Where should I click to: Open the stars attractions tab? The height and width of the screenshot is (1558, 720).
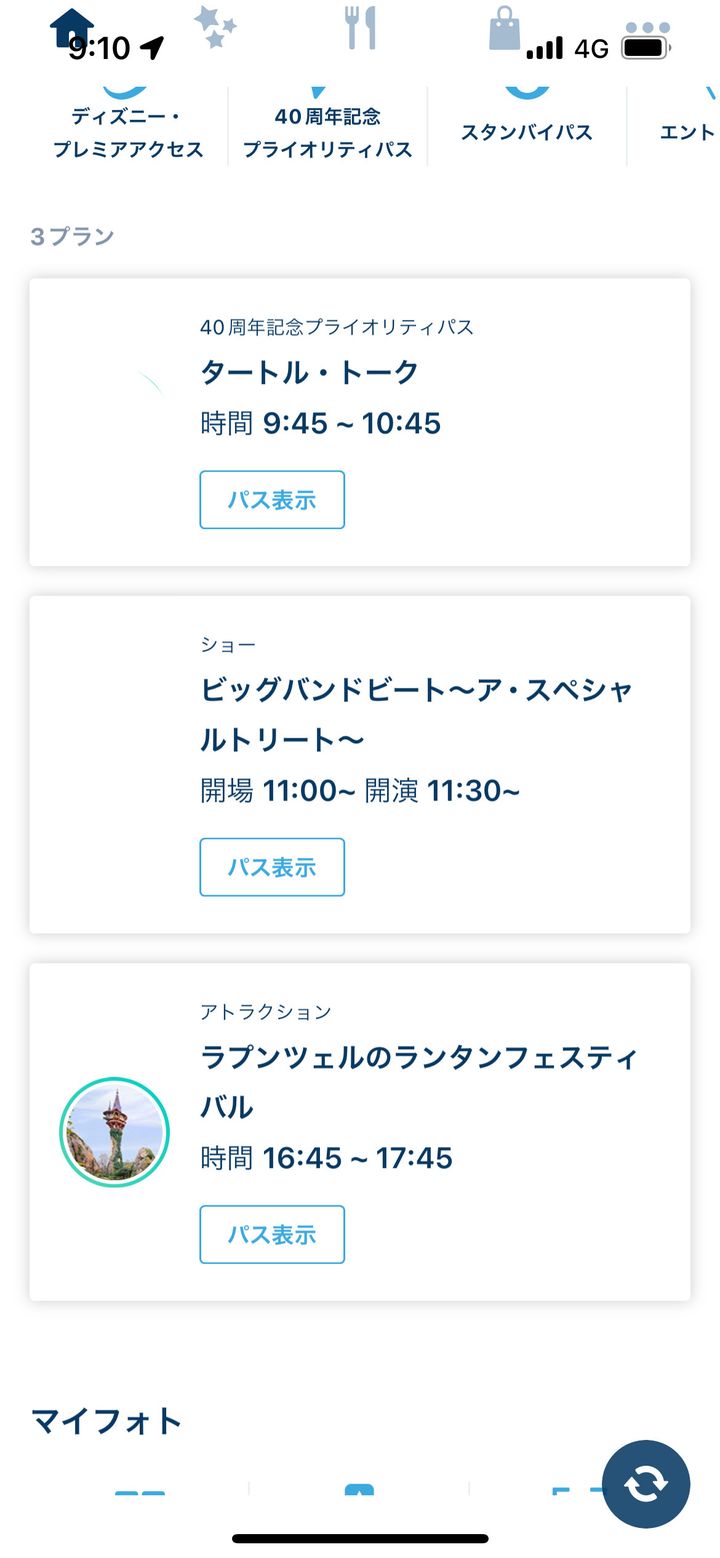[x=214, y=26]
